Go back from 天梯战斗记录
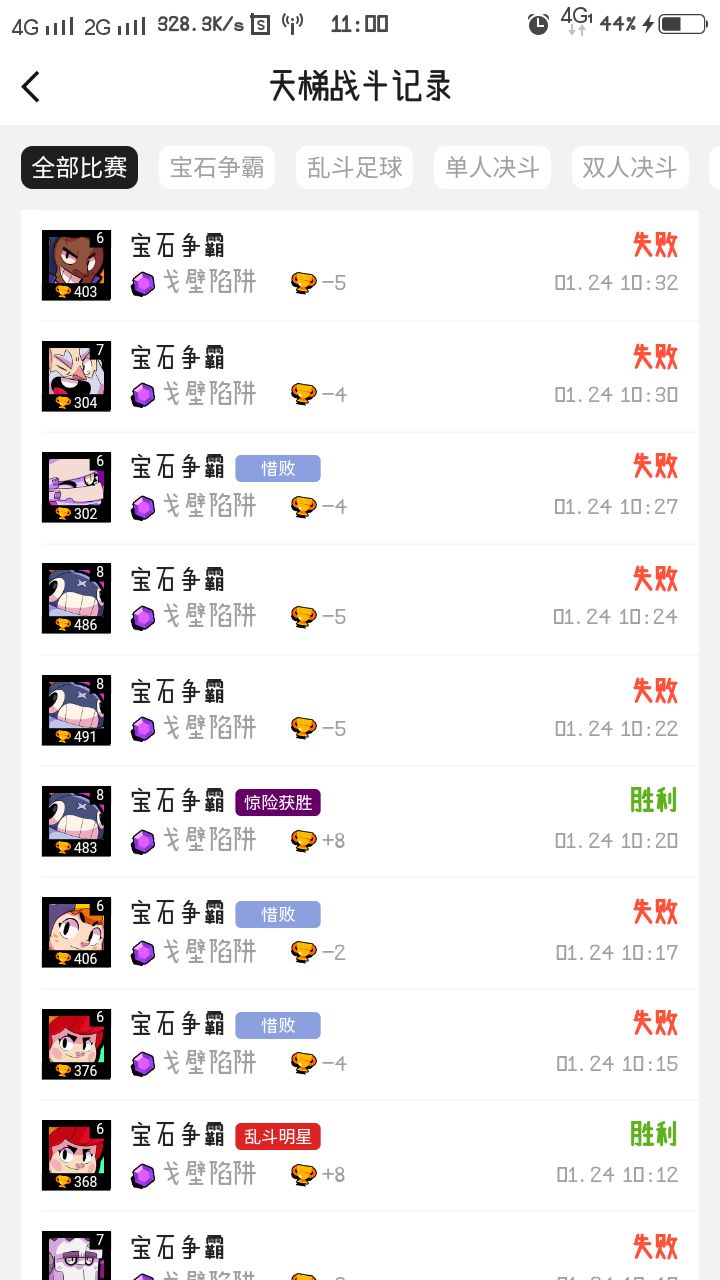Image resolution: width=720 pixels, height=1280 pixels. click(x=31, y=87)
